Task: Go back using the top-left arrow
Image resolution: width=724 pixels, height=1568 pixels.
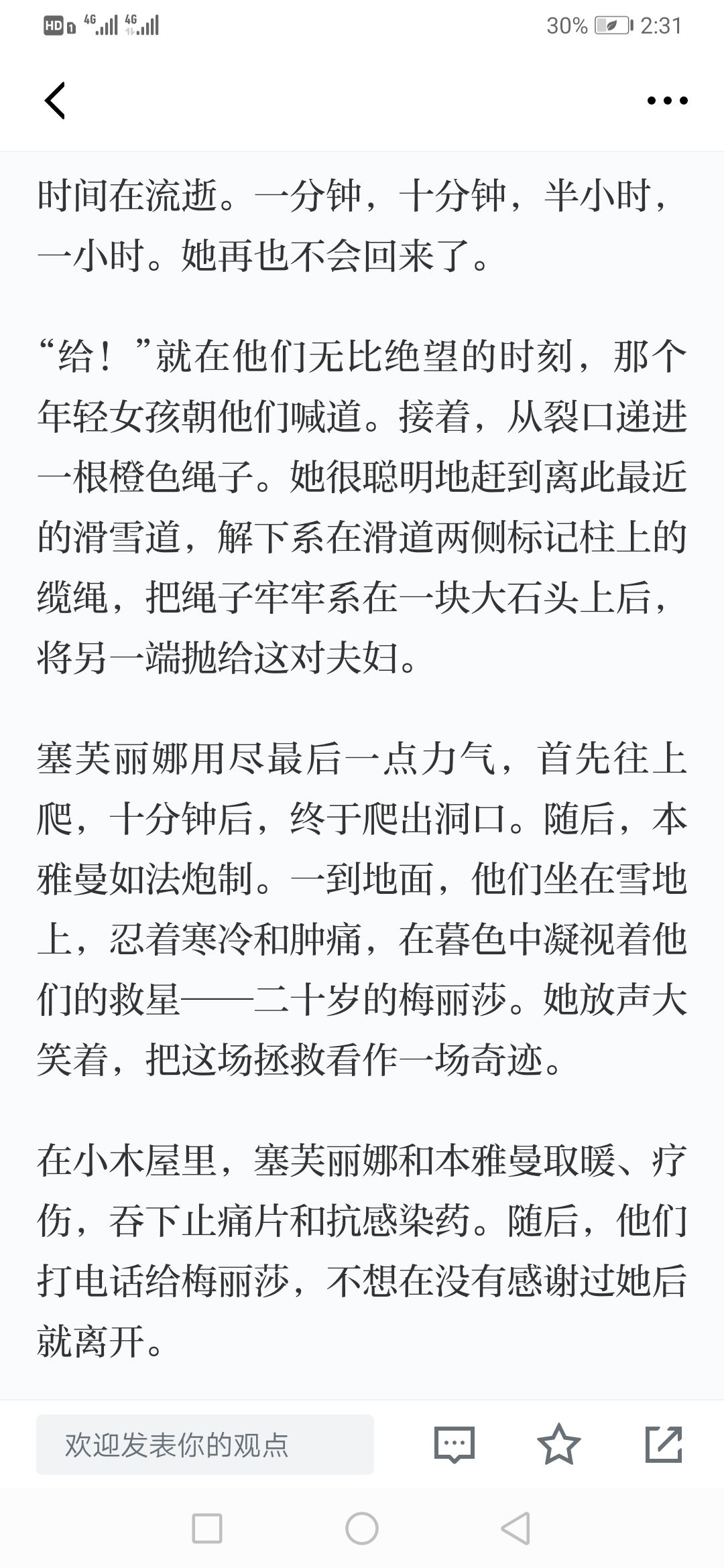Action: (55, 101)
